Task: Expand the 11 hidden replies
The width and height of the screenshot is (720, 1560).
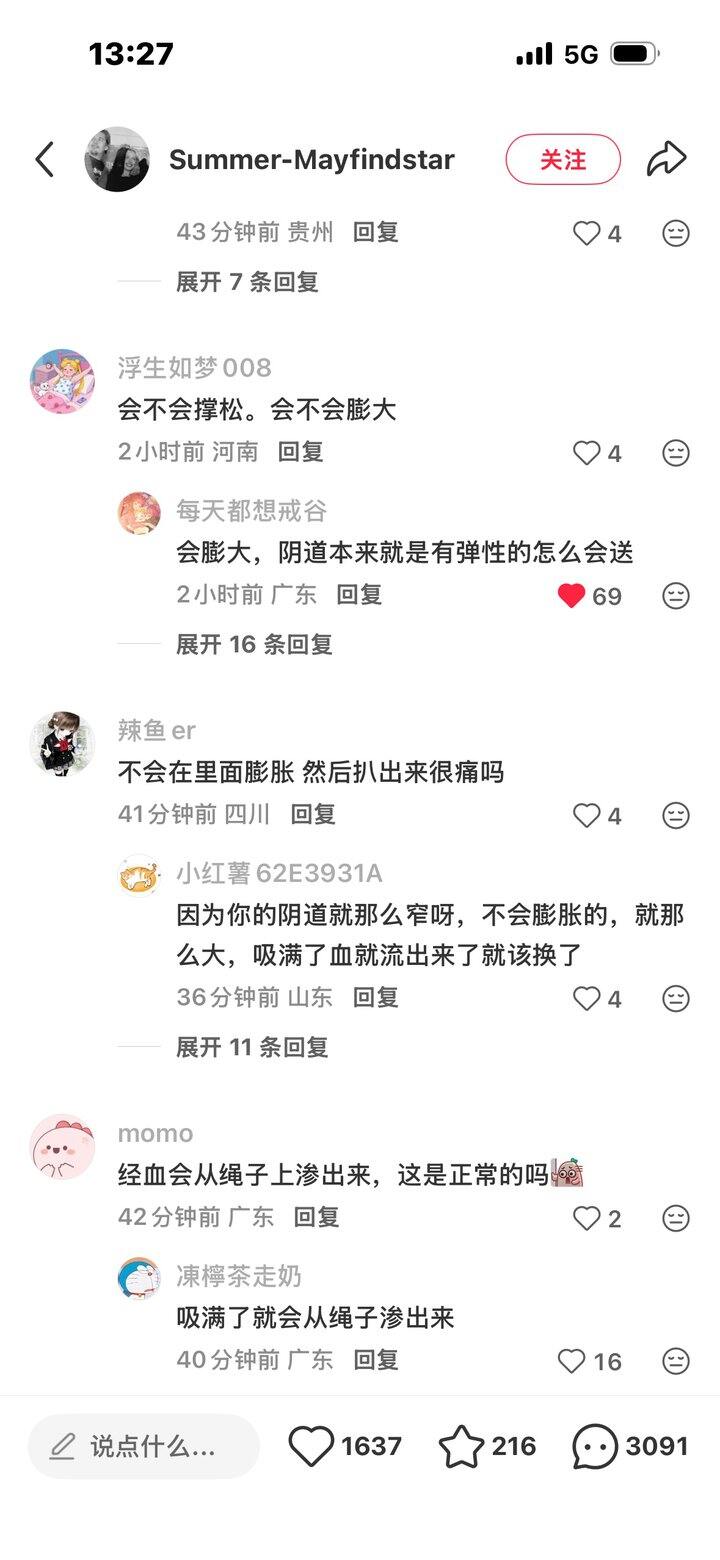Action: 252,1047
